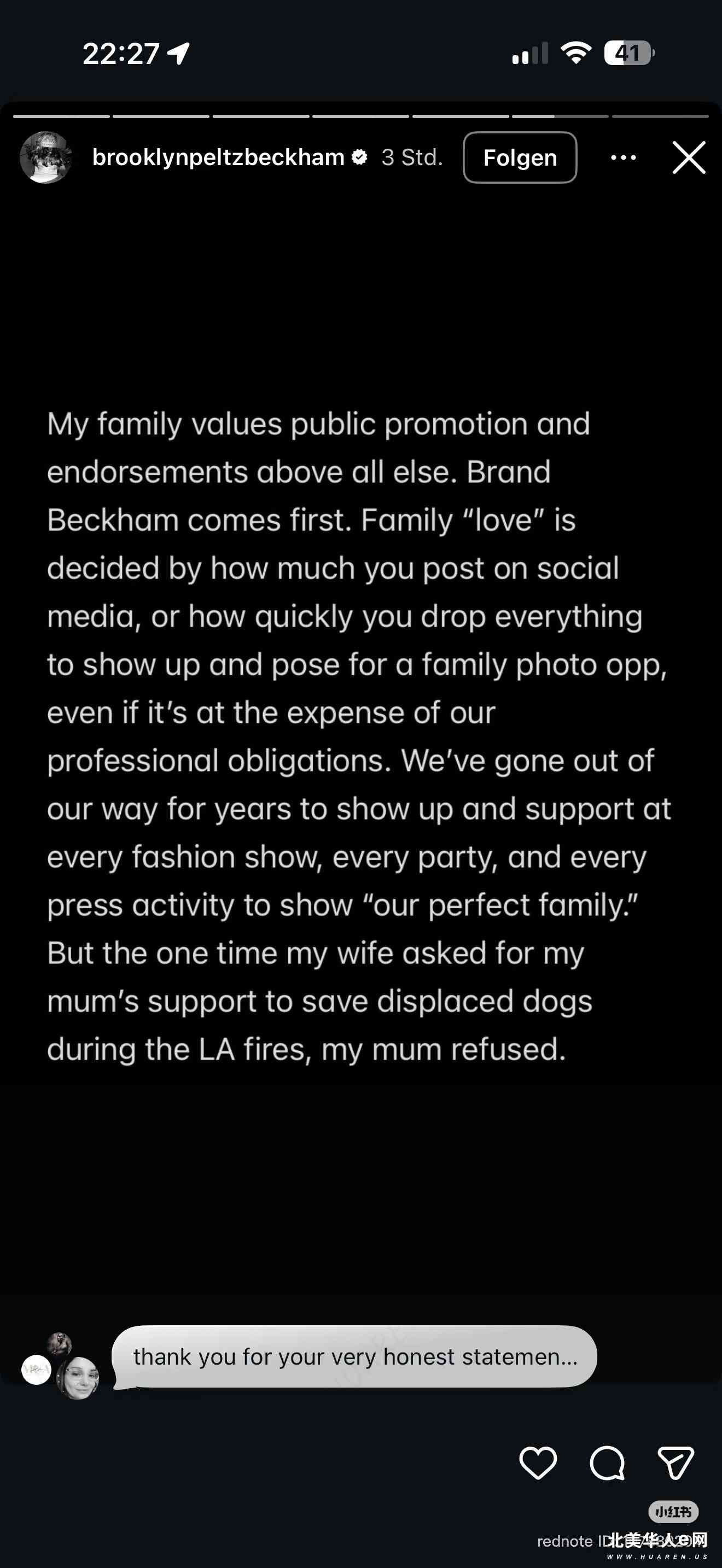Close the story viewer
722x1568 pixels.
pyautogui.click(x=689, y=157)
